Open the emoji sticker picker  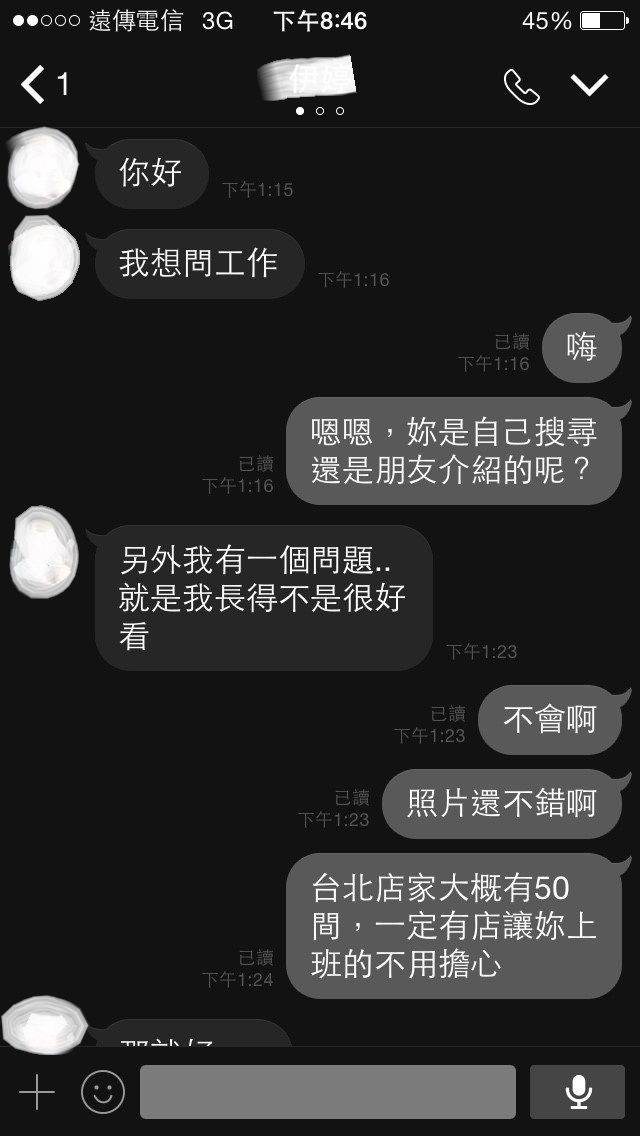click(103, 1092)
